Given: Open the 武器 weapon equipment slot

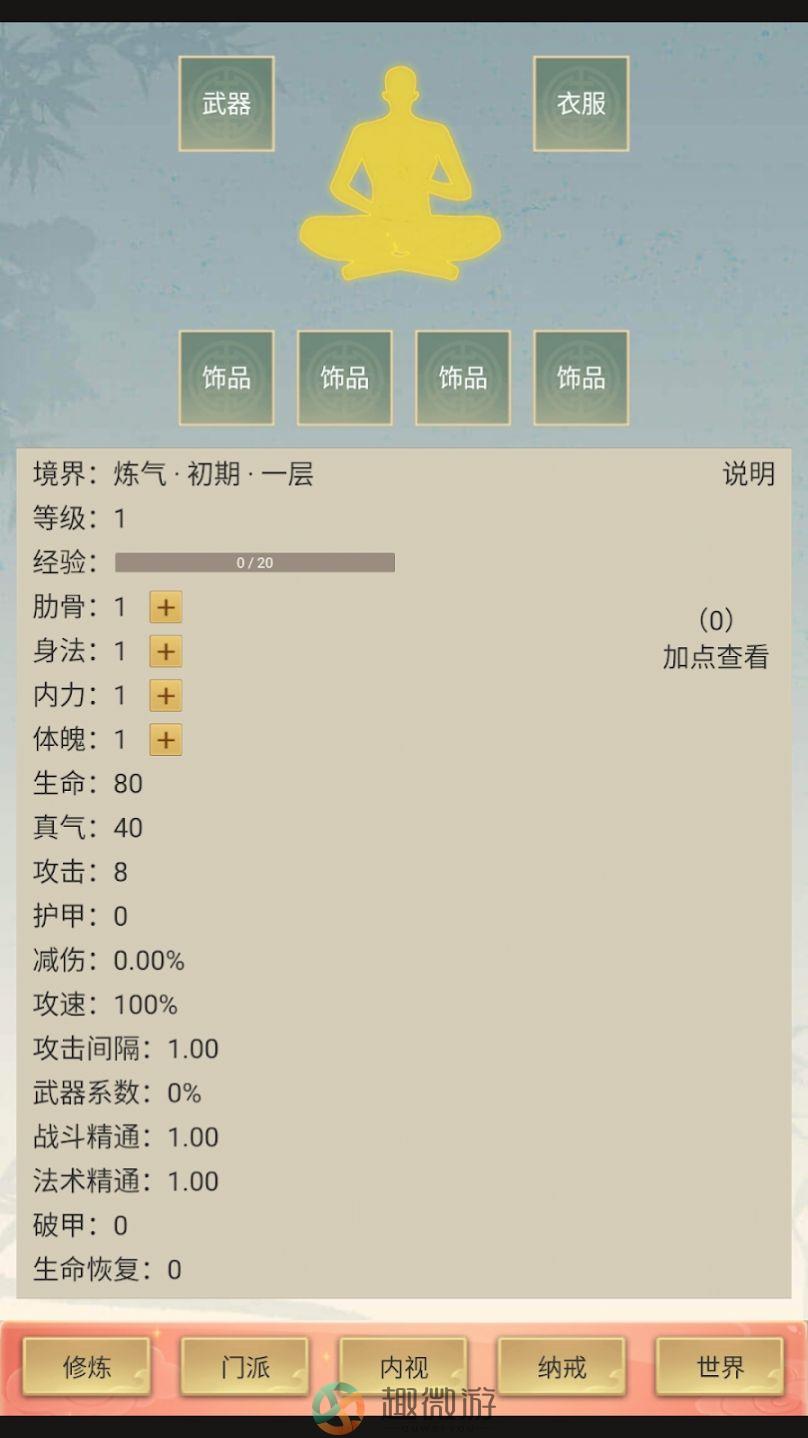Looking at the screenshot, I should [x=226, y=104].
